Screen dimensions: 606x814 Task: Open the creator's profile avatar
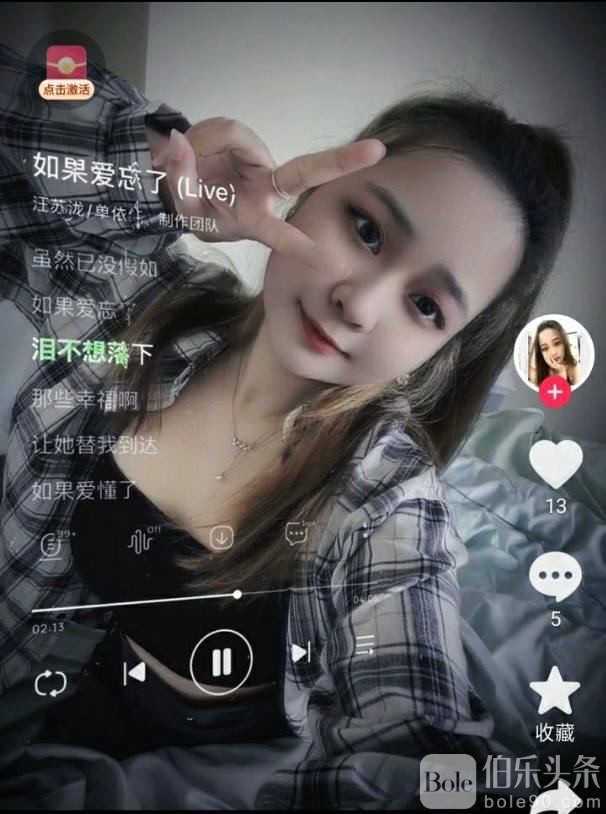coord(554,350)
